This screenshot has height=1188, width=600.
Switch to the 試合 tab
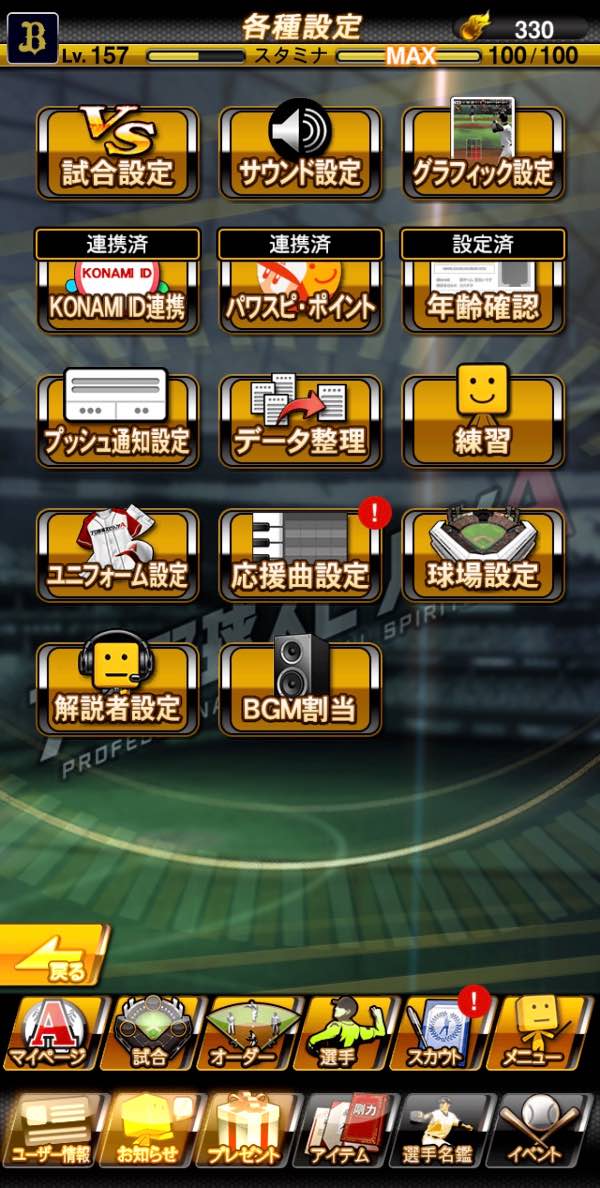tap(150, 1033)
